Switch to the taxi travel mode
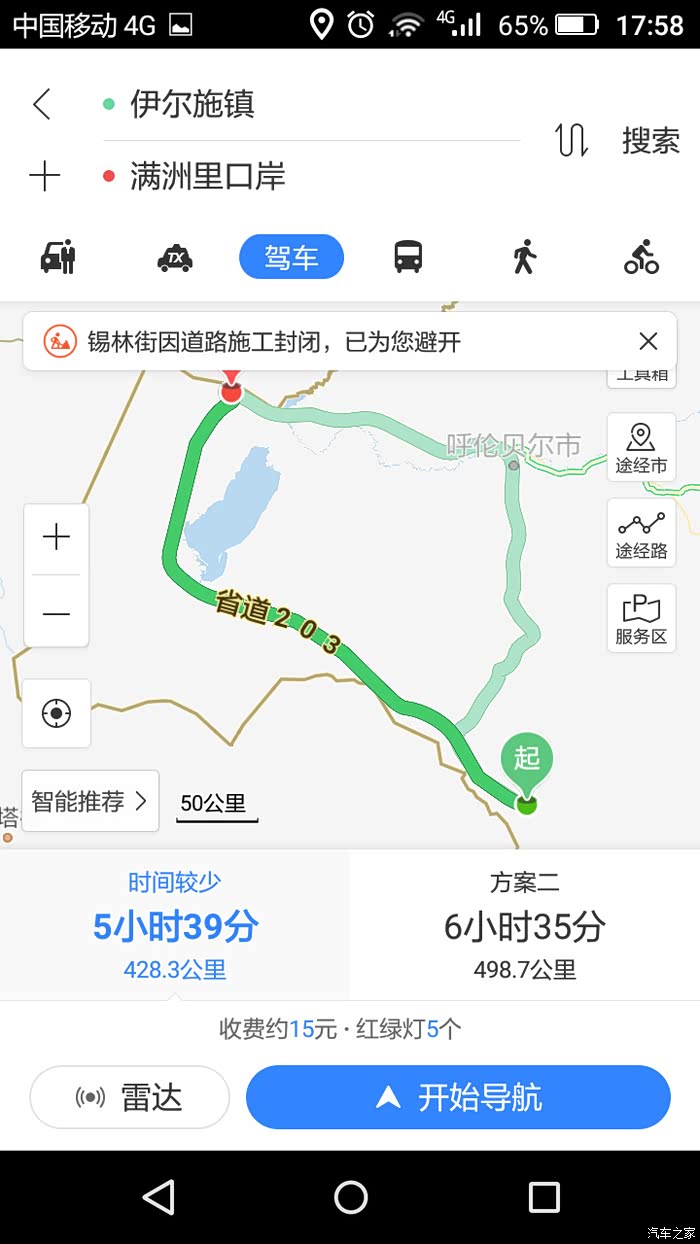Screen dimensions: 700x1244 click(x=175, y=258)
